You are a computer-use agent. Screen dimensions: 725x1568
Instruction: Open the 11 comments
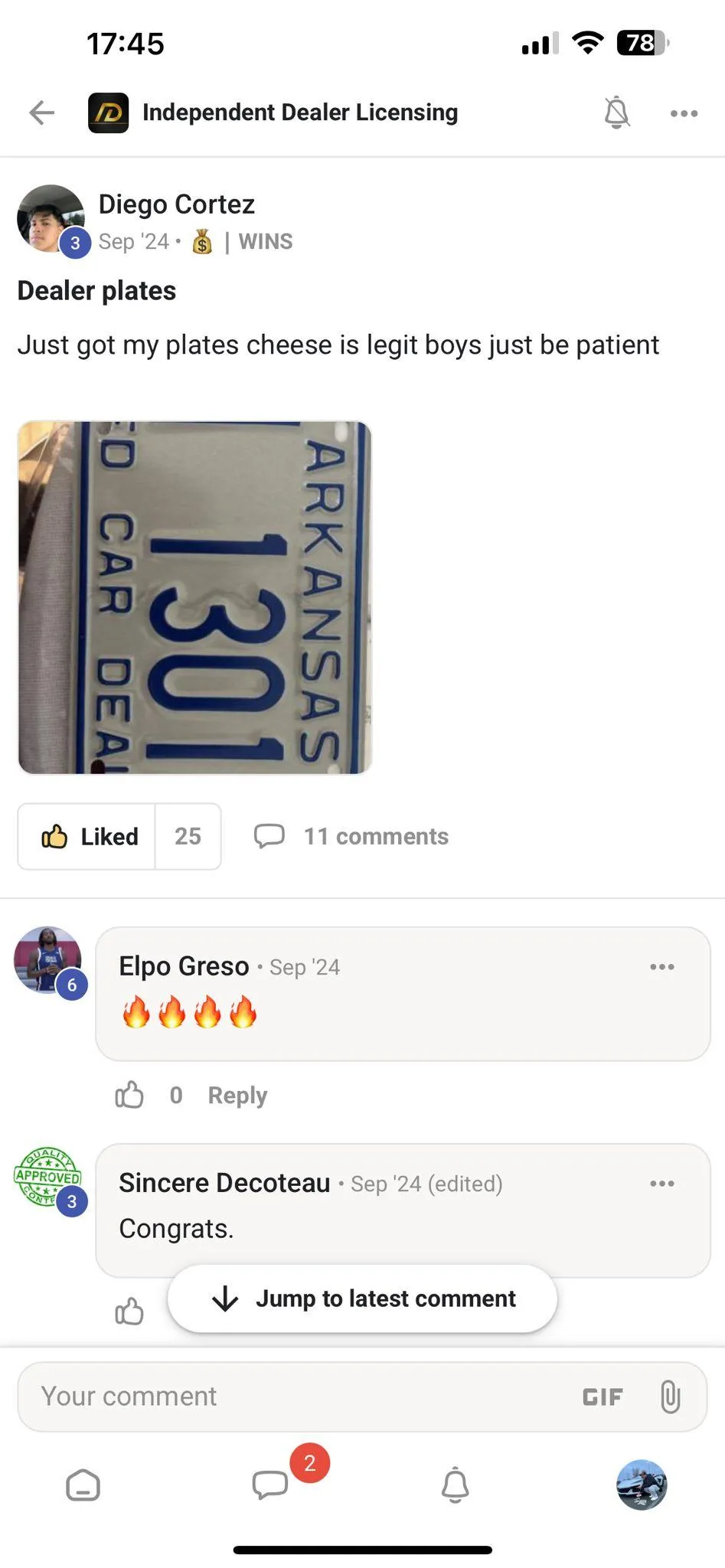351,836
